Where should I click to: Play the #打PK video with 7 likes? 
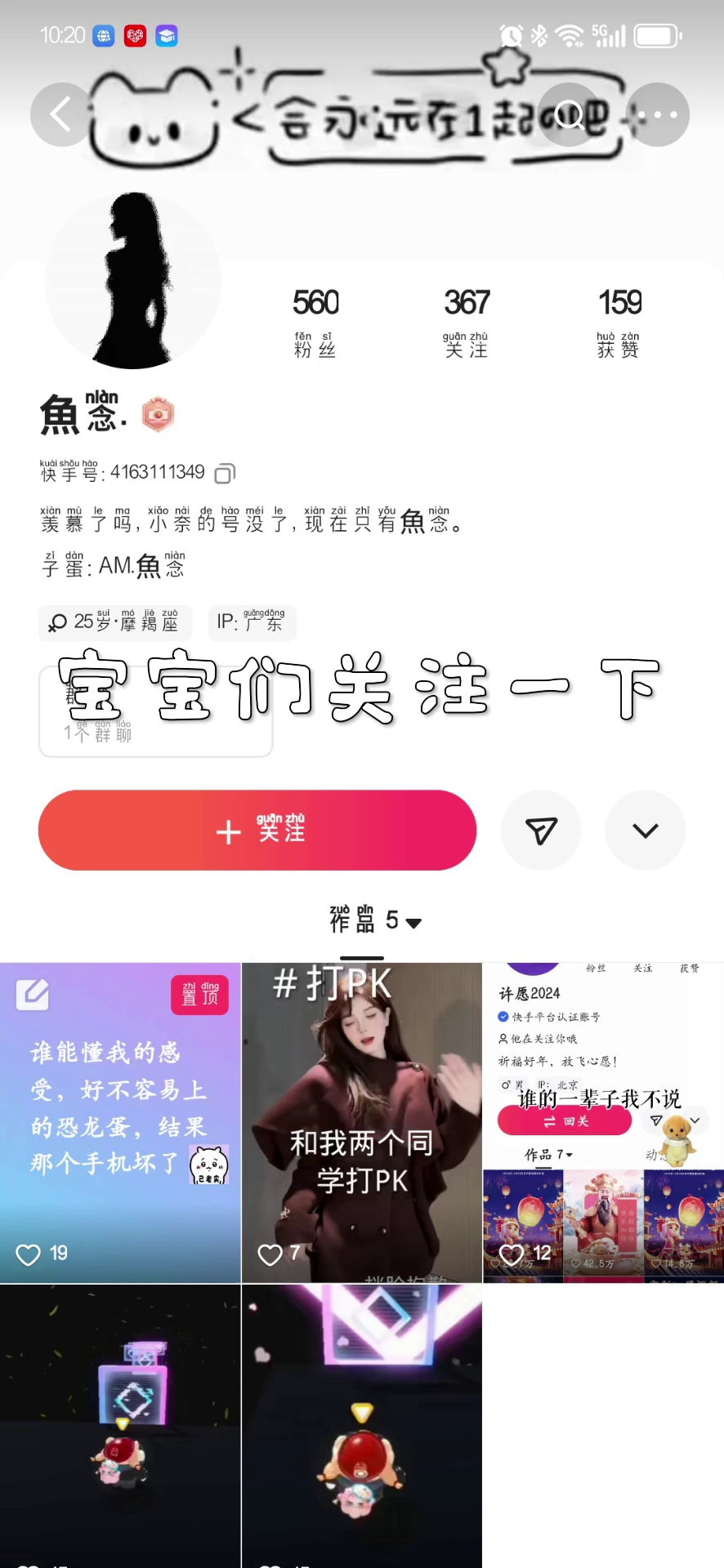(362, 1122)
